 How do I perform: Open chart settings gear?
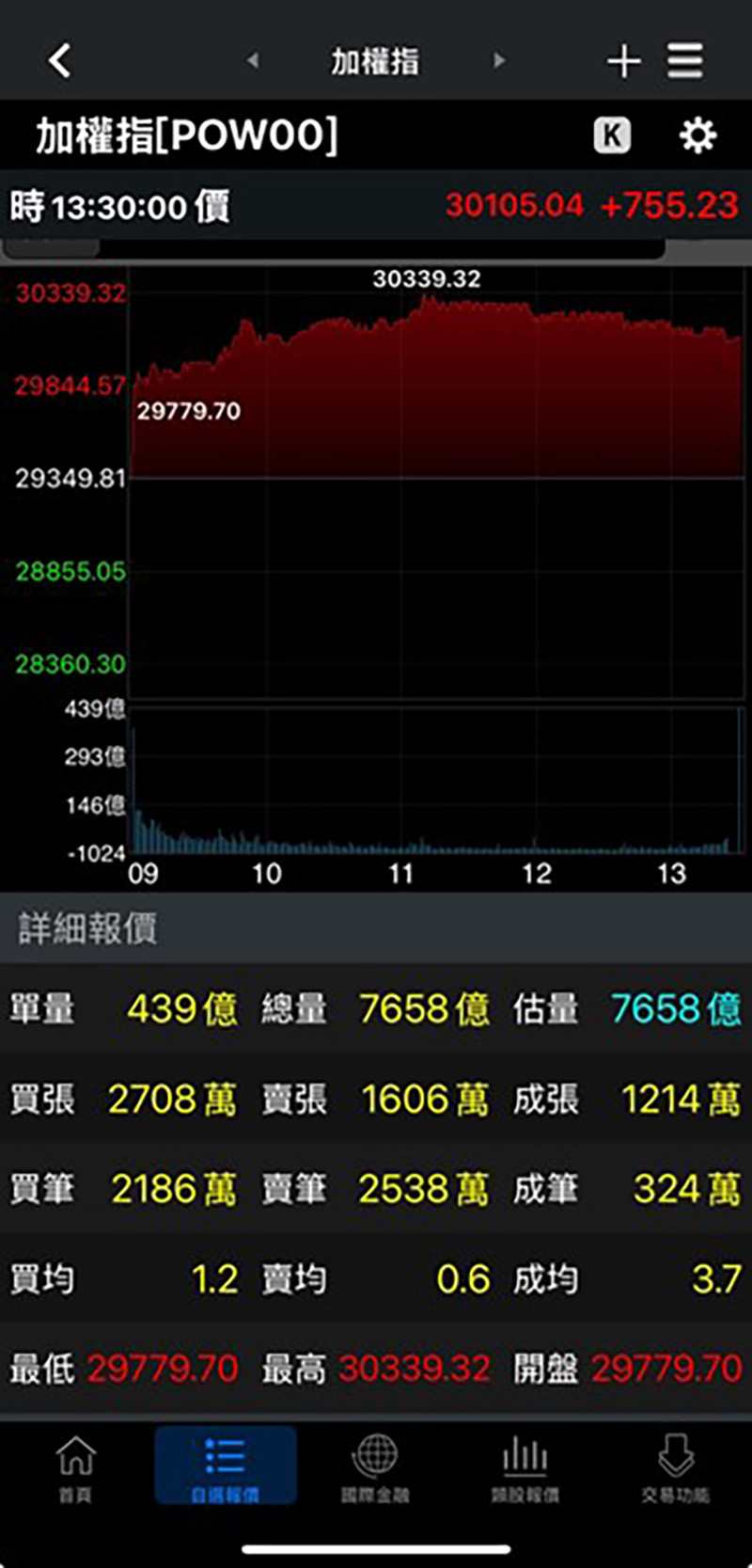point(697,135)
